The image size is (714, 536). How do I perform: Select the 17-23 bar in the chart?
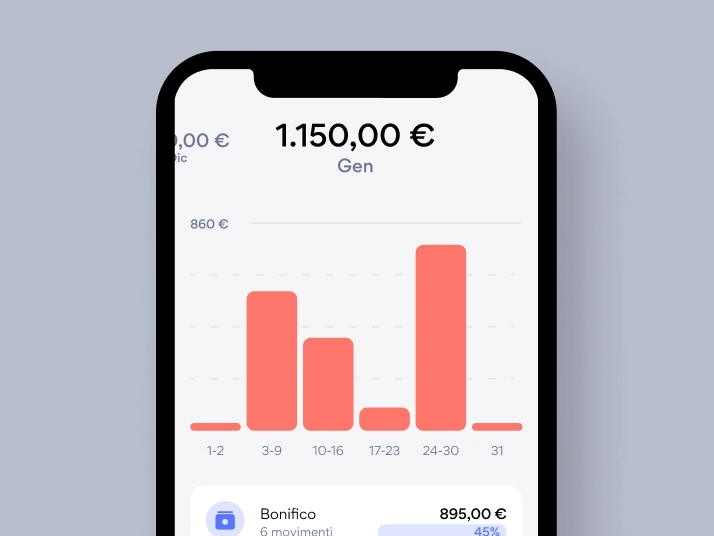point(384,419)
